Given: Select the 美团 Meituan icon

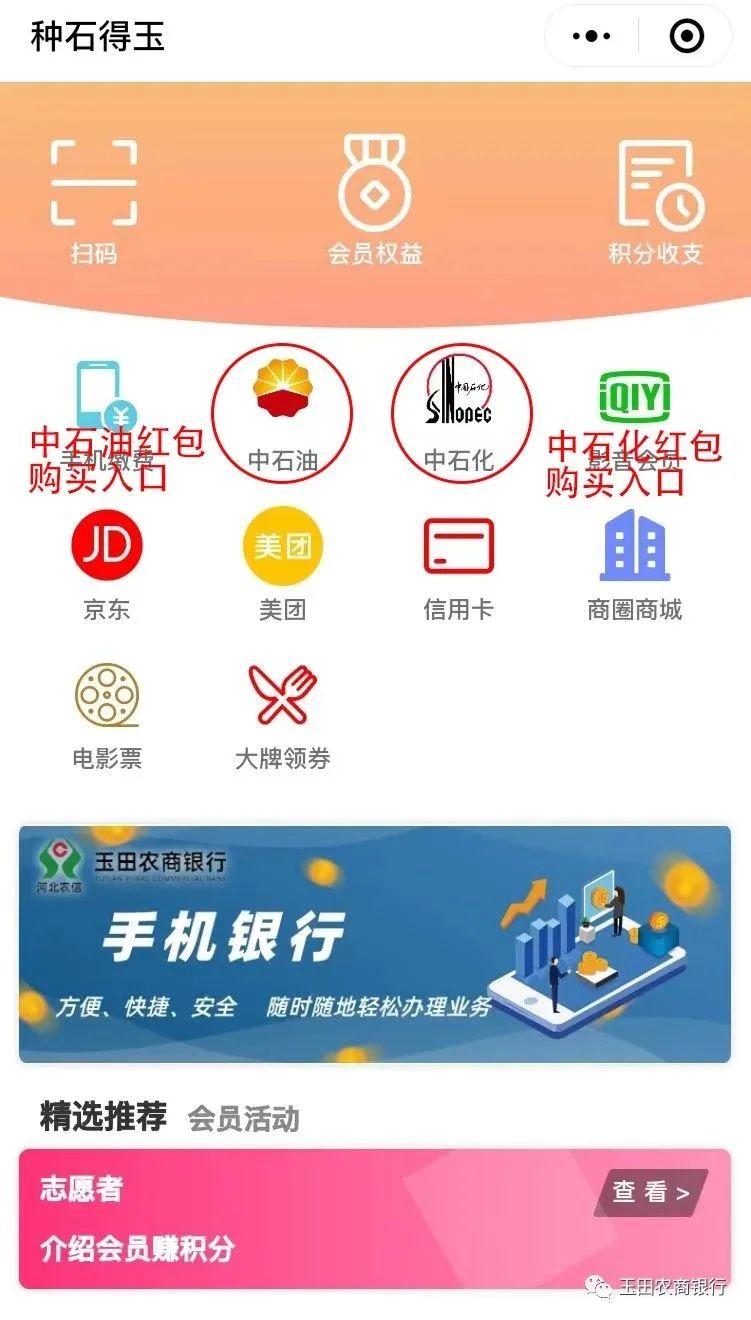Looking at the screenshot, I should [x=282, y=545].
